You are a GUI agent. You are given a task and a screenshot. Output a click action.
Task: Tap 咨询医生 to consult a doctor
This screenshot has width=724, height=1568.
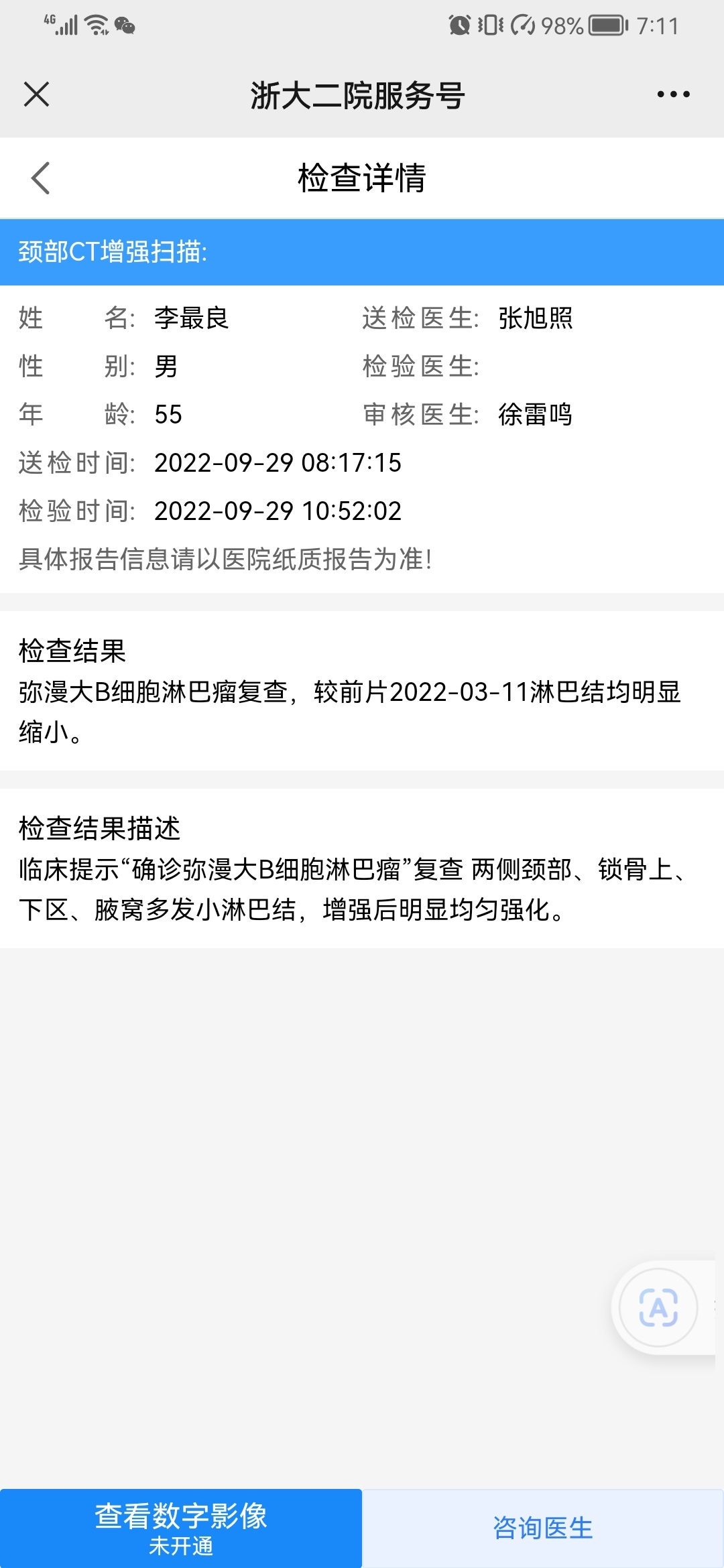point(543,1528)
